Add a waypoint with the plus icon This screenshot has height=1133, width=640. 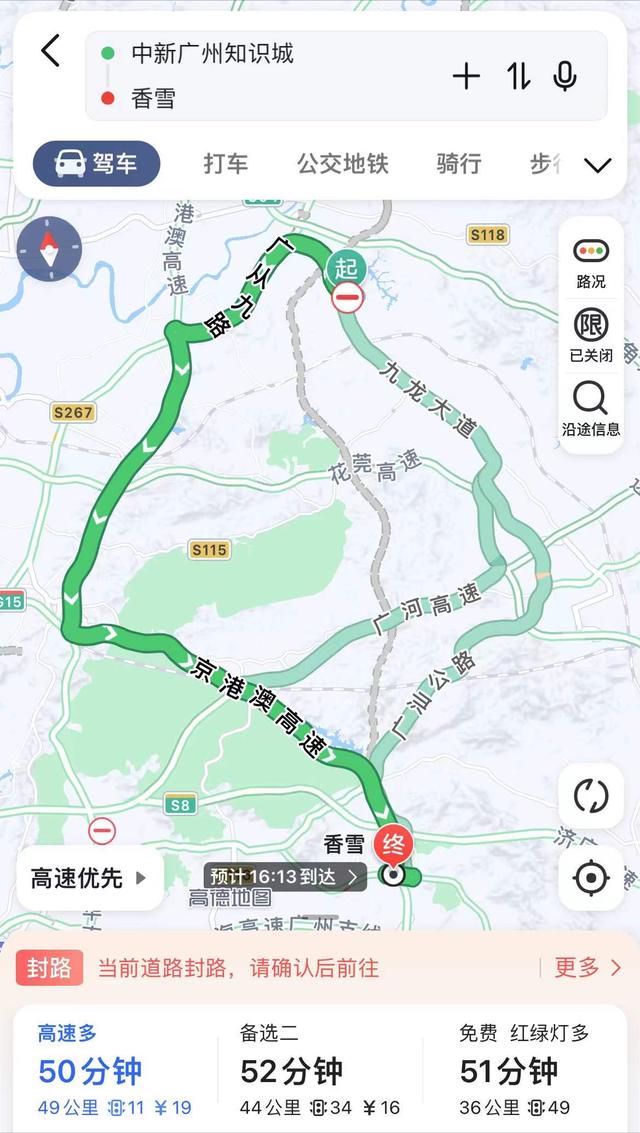[x=467, y=76]
